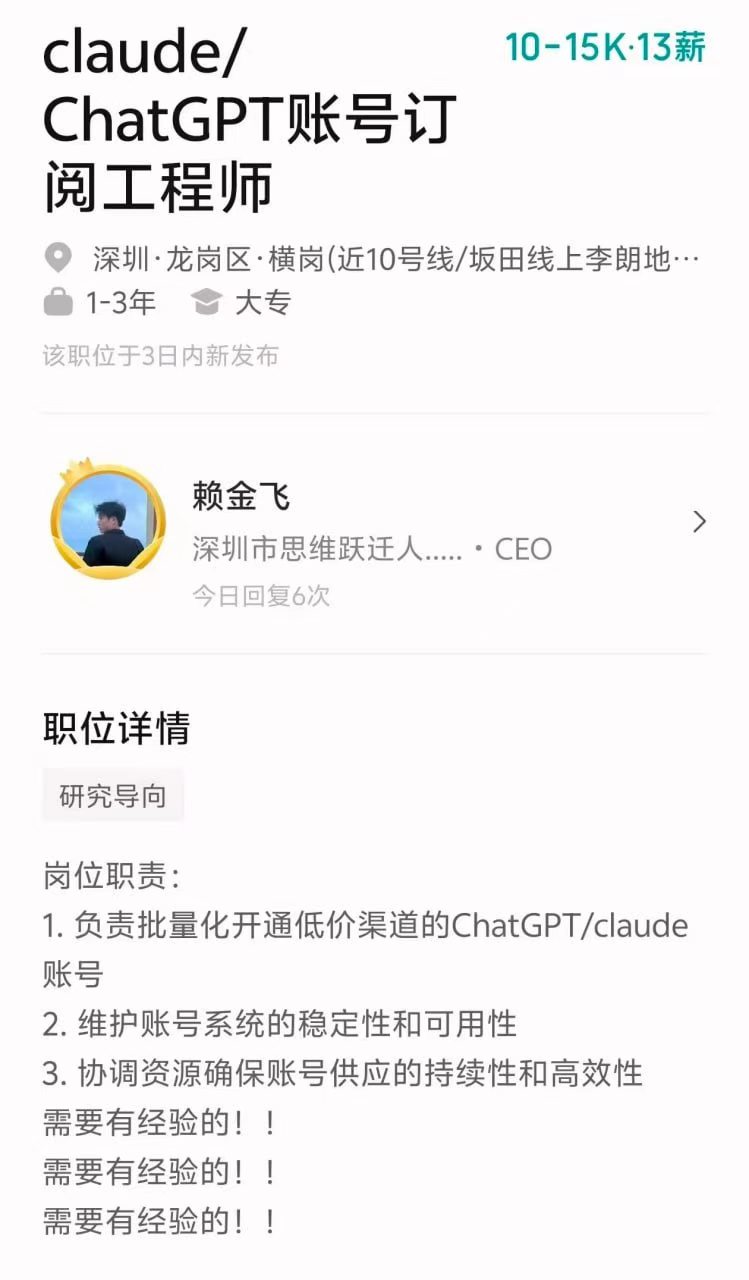The image size is (749, 1280).
Task: Open the job location 深圳·龙岗区·横岗
Action: click(x=372, y=260)
